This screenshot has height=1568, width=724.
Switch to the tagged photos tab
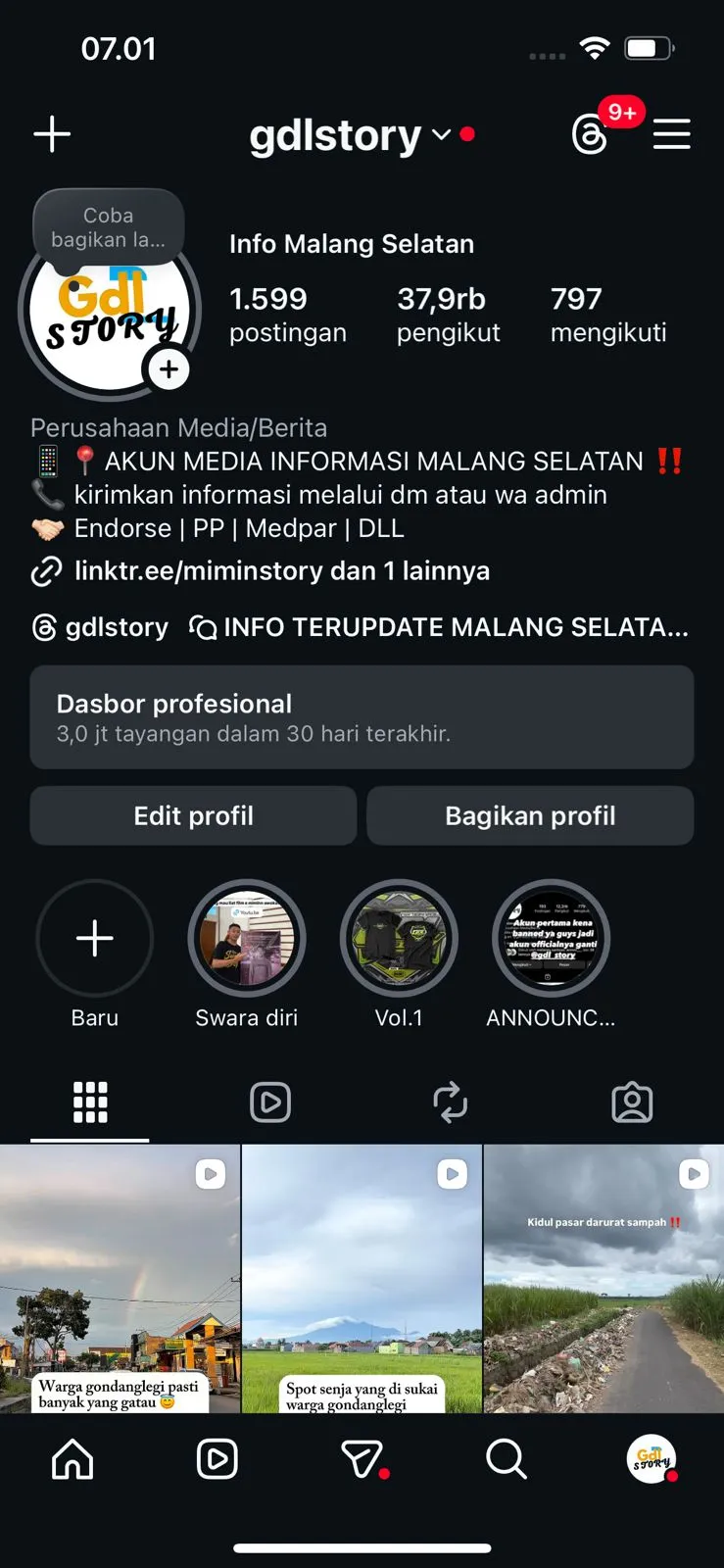pyautogui.click(x=632, y=1102)
